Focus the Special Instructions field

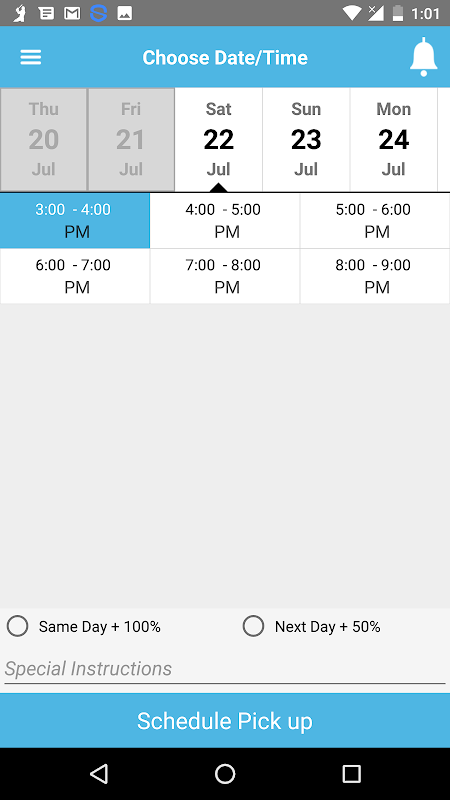225,669
